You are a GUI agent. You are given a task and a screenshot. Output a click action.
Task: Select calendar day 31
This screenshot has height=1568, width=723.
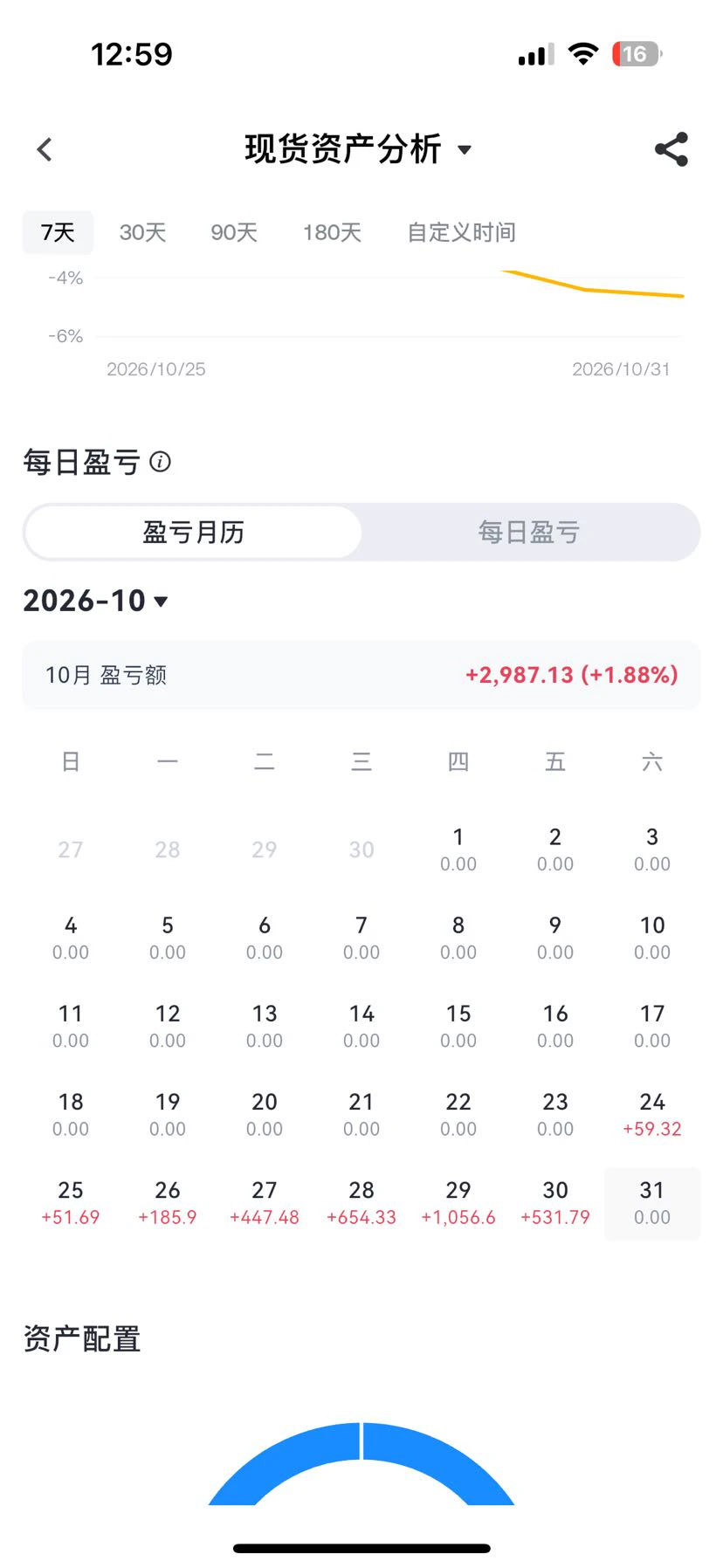652,1203
